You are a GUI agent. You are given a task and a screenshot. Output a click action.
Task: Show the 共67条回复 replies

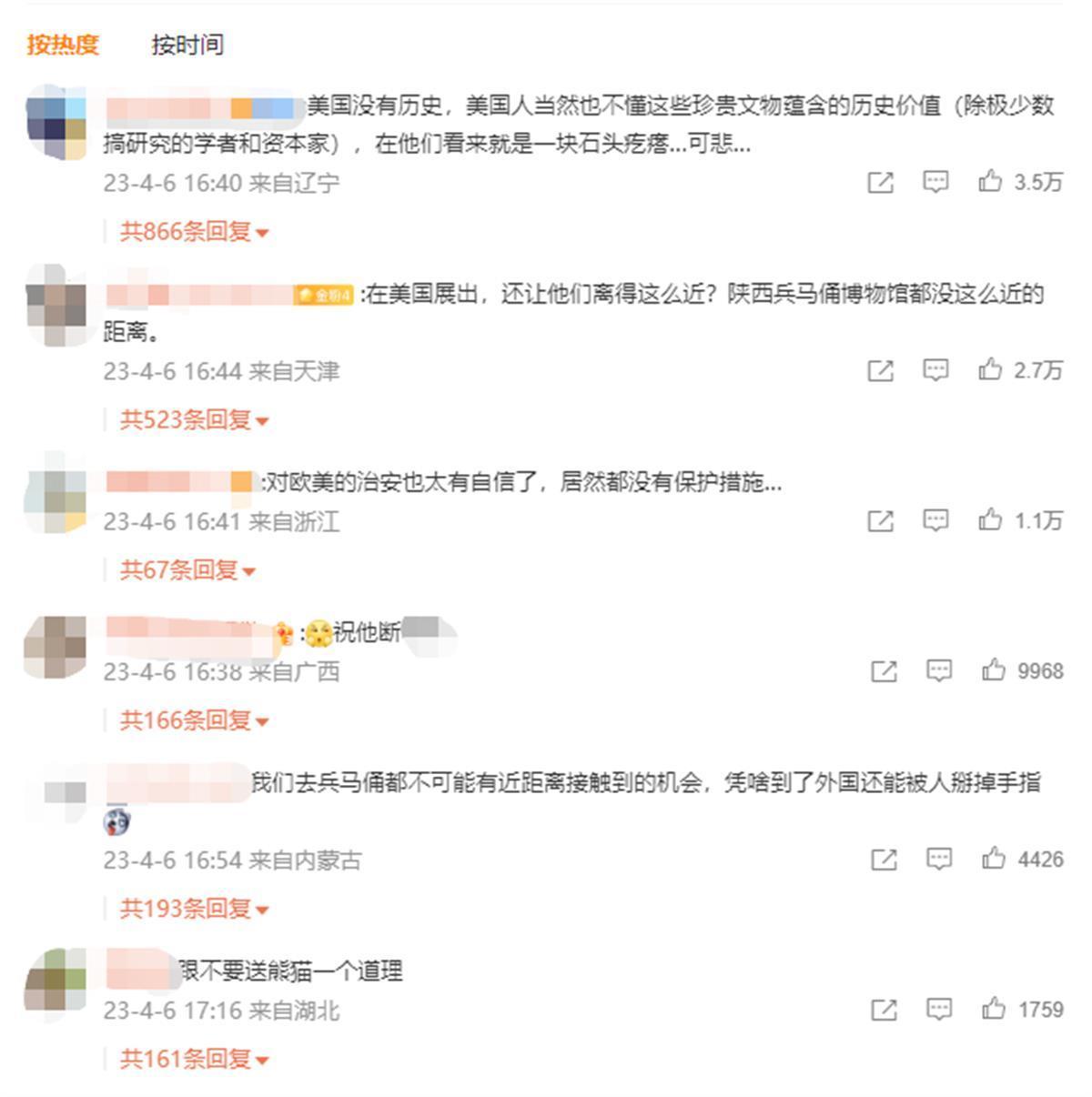pos(187,570)
